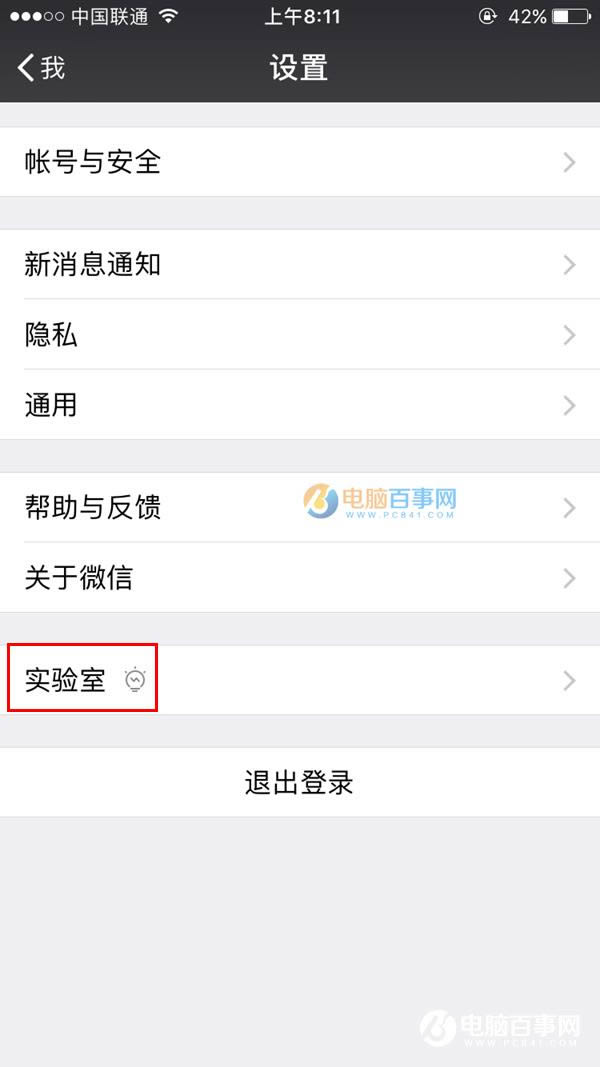Image resolution: width=600 pixels, height=1067 pixels.
Task: Open the 隐私 row
Action: coord(299,335)
